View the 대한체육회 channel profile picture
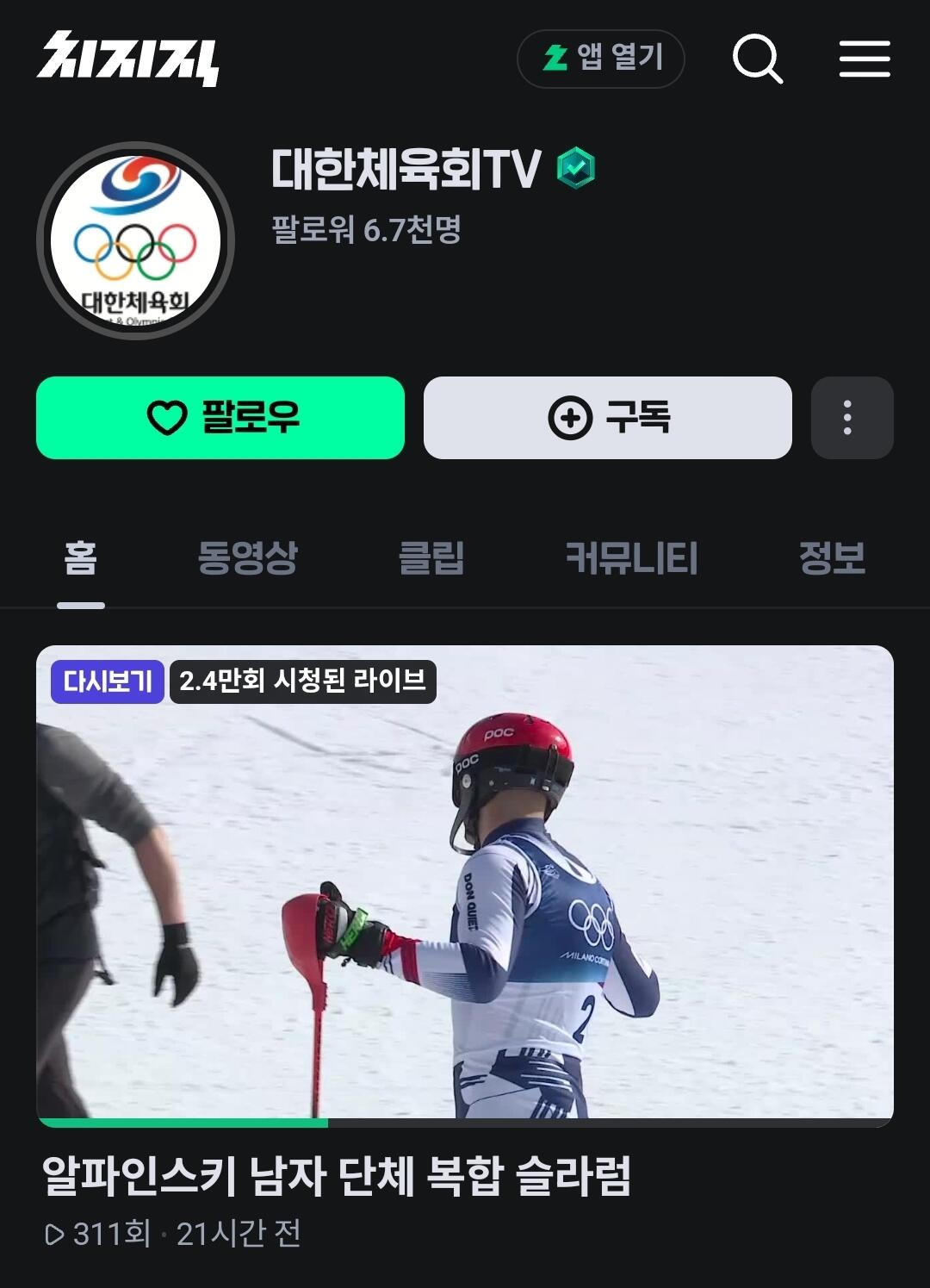This screenshot has width=930, height=1288. coord(136,241)
